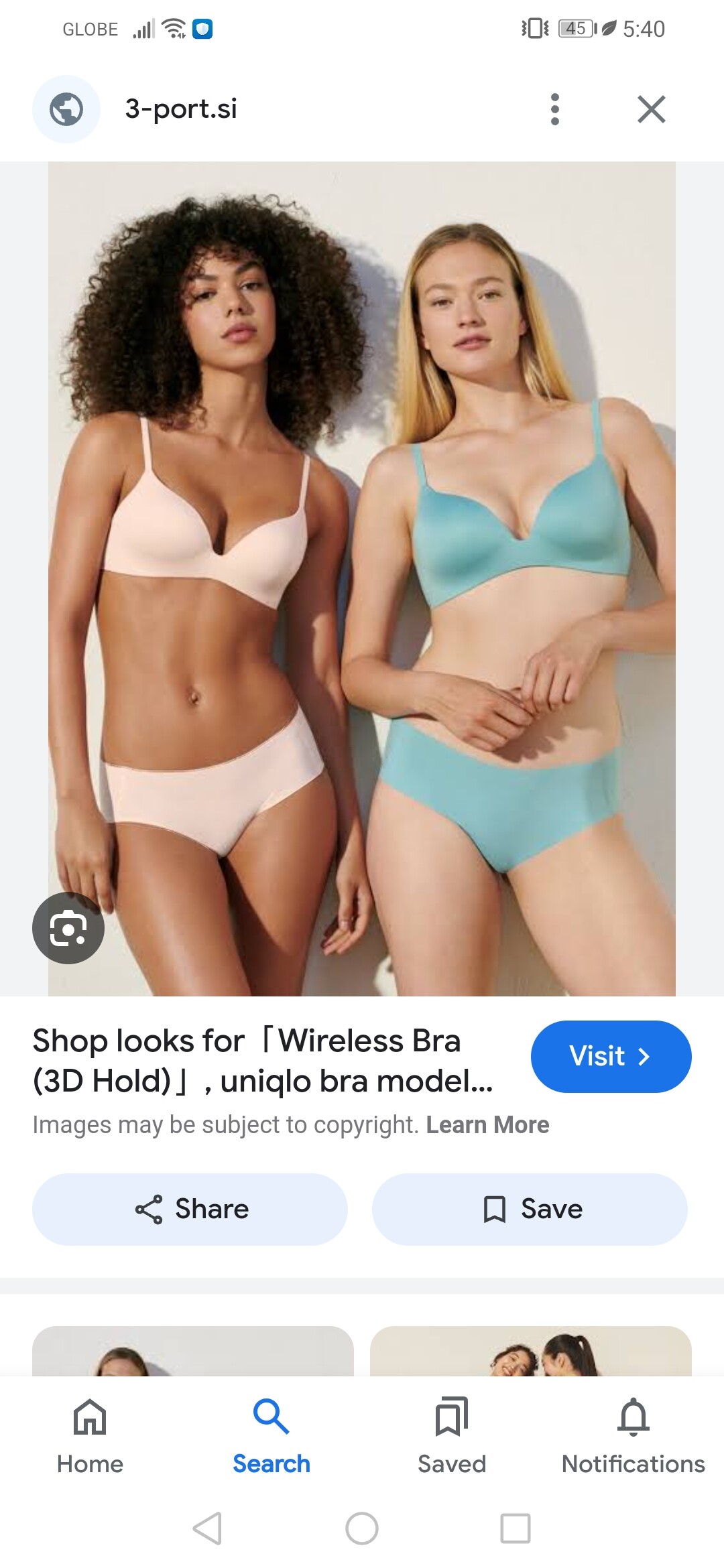Screen dimensions: 724x1568
Task: Open the system recent apps button
Action: click(x=516, y=1528)
